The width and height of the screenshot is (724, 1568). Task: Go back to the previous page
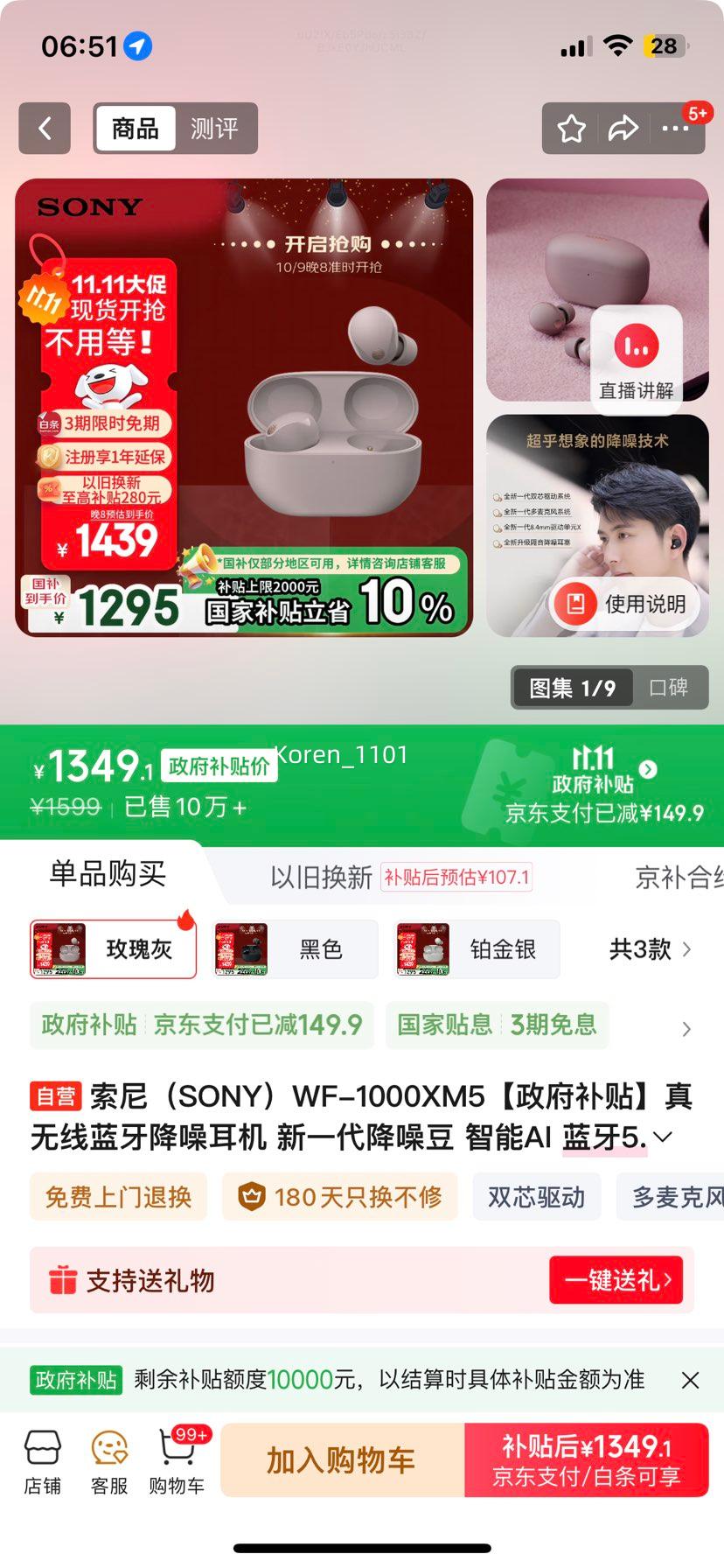tap(45, 129)
